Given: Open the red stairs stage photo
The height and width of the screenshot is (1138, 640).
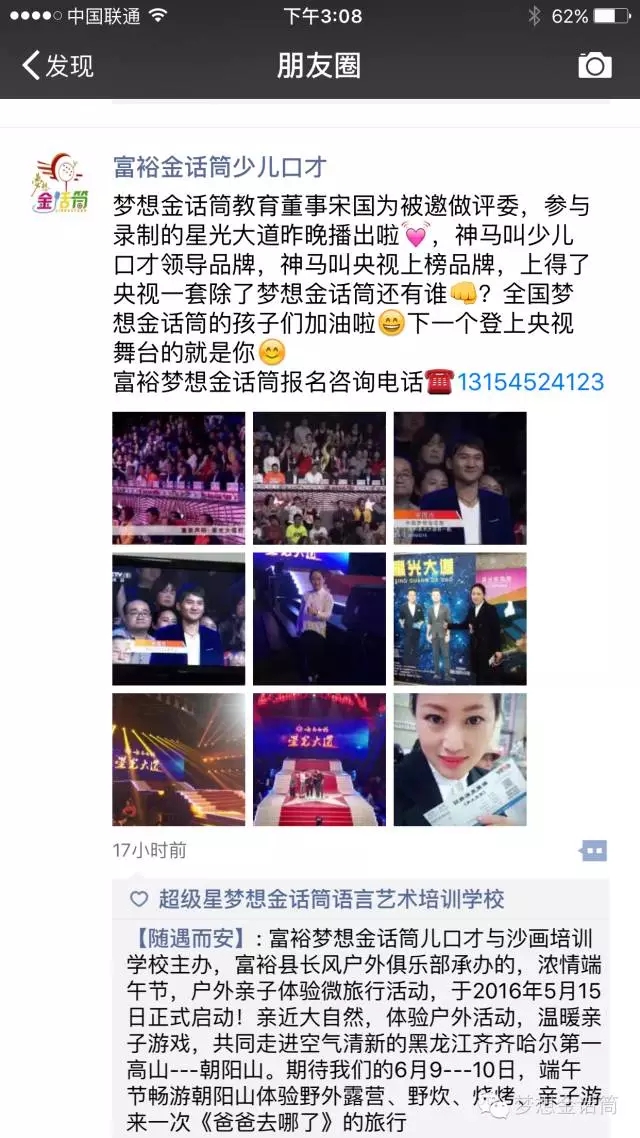Looking at the screenshot, I should (x=319, y=760).
